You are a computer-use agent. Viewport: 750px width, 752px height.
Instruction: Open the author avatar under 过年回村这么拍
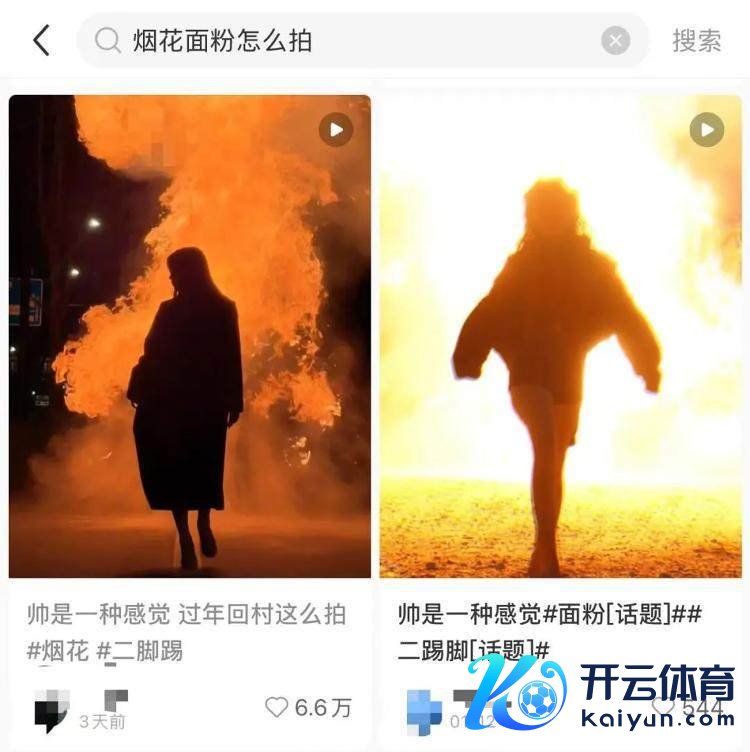50,709
